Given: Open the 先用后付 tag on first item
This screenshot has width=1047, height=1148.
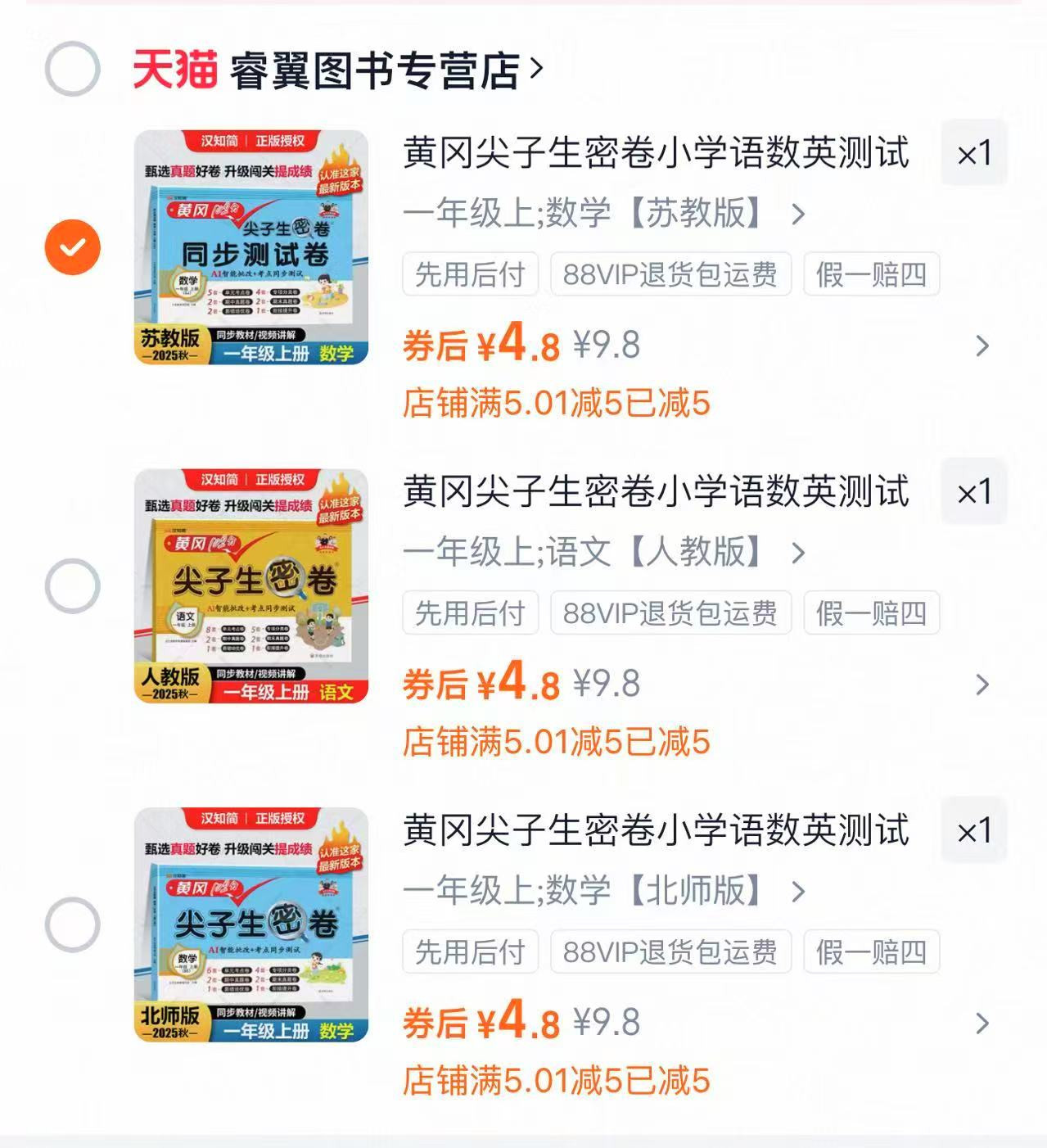Looking at the screenshot, I should (470, 276).
